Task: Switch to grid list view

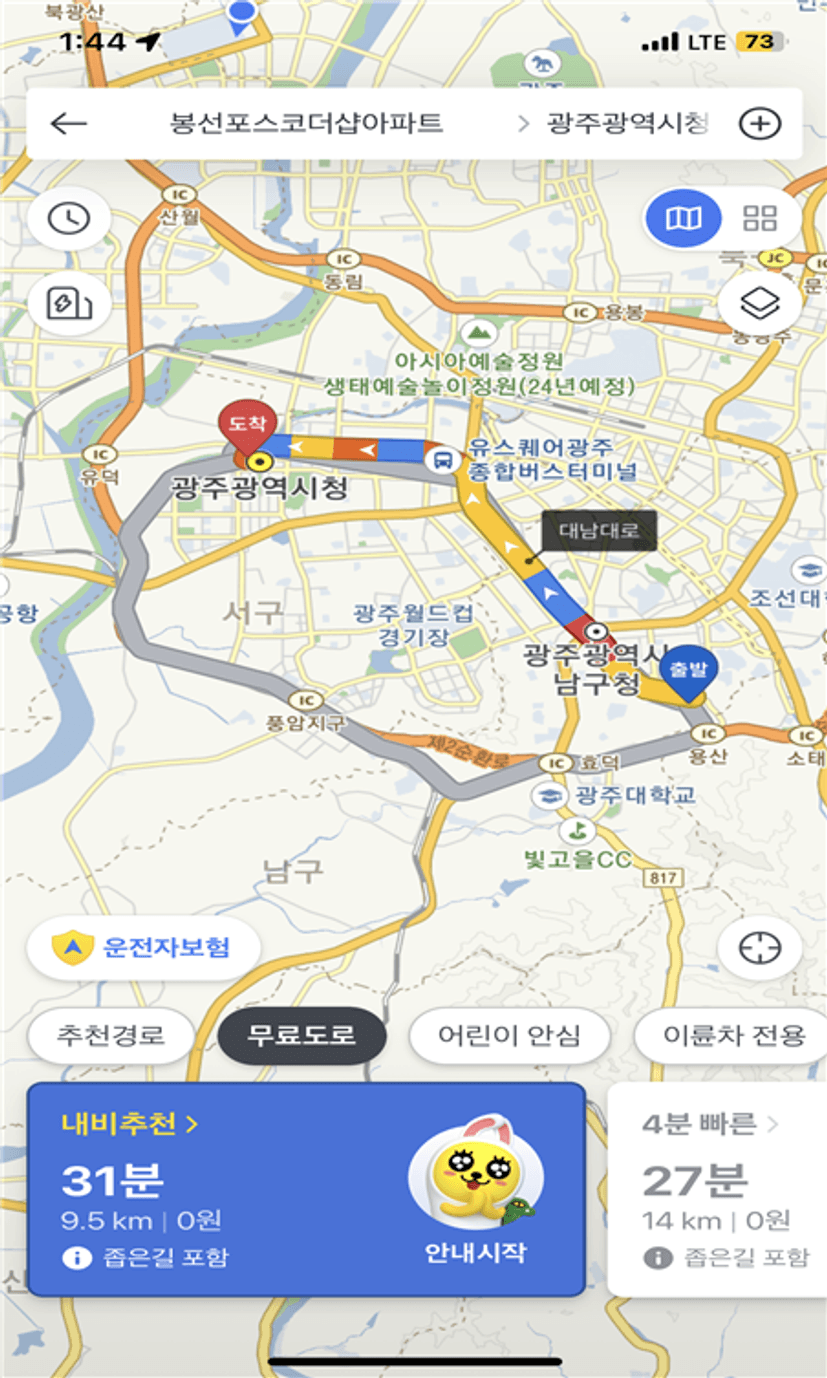Action: pyautogui.click(x=760, y=218)
